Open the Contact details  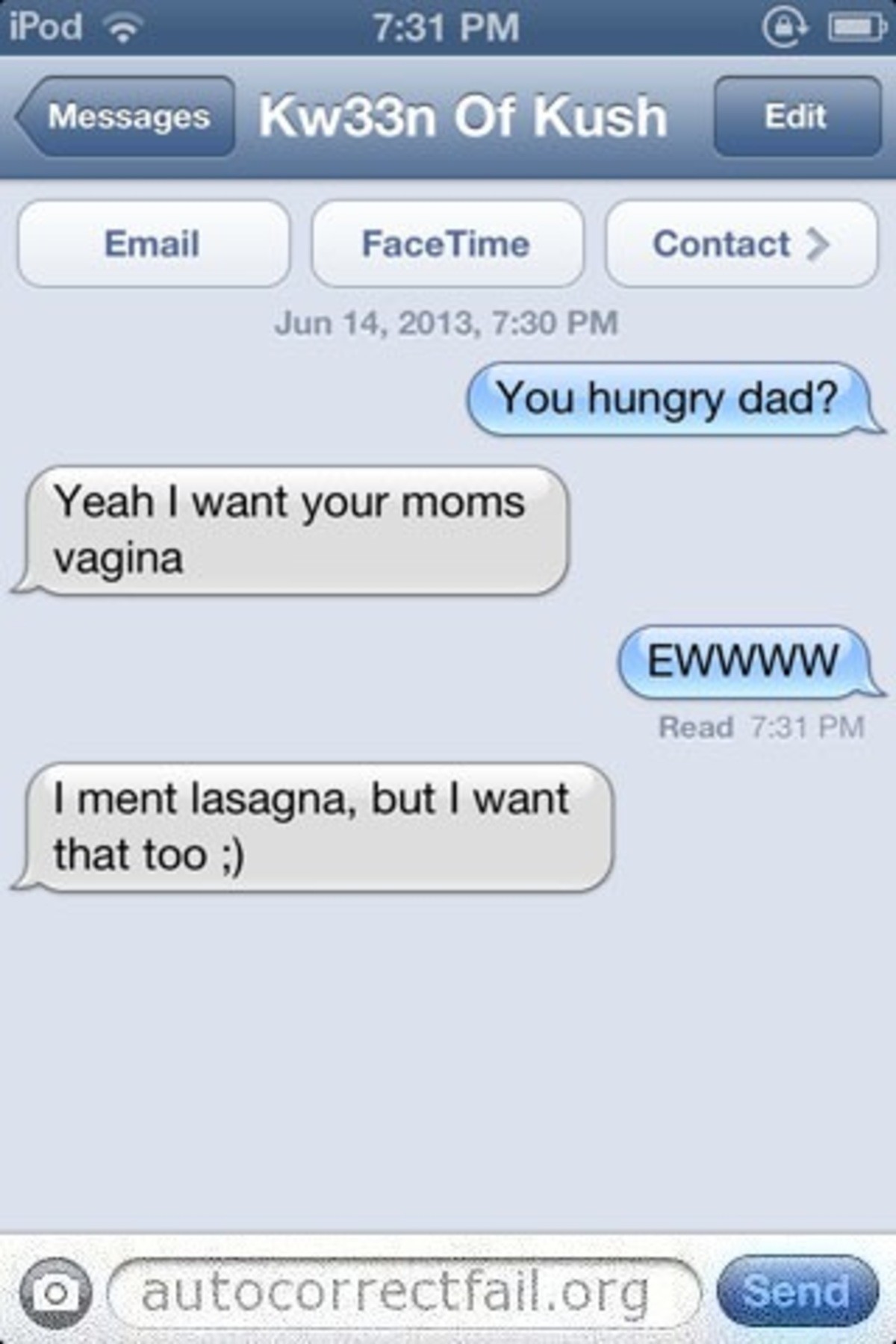[741, 244]
